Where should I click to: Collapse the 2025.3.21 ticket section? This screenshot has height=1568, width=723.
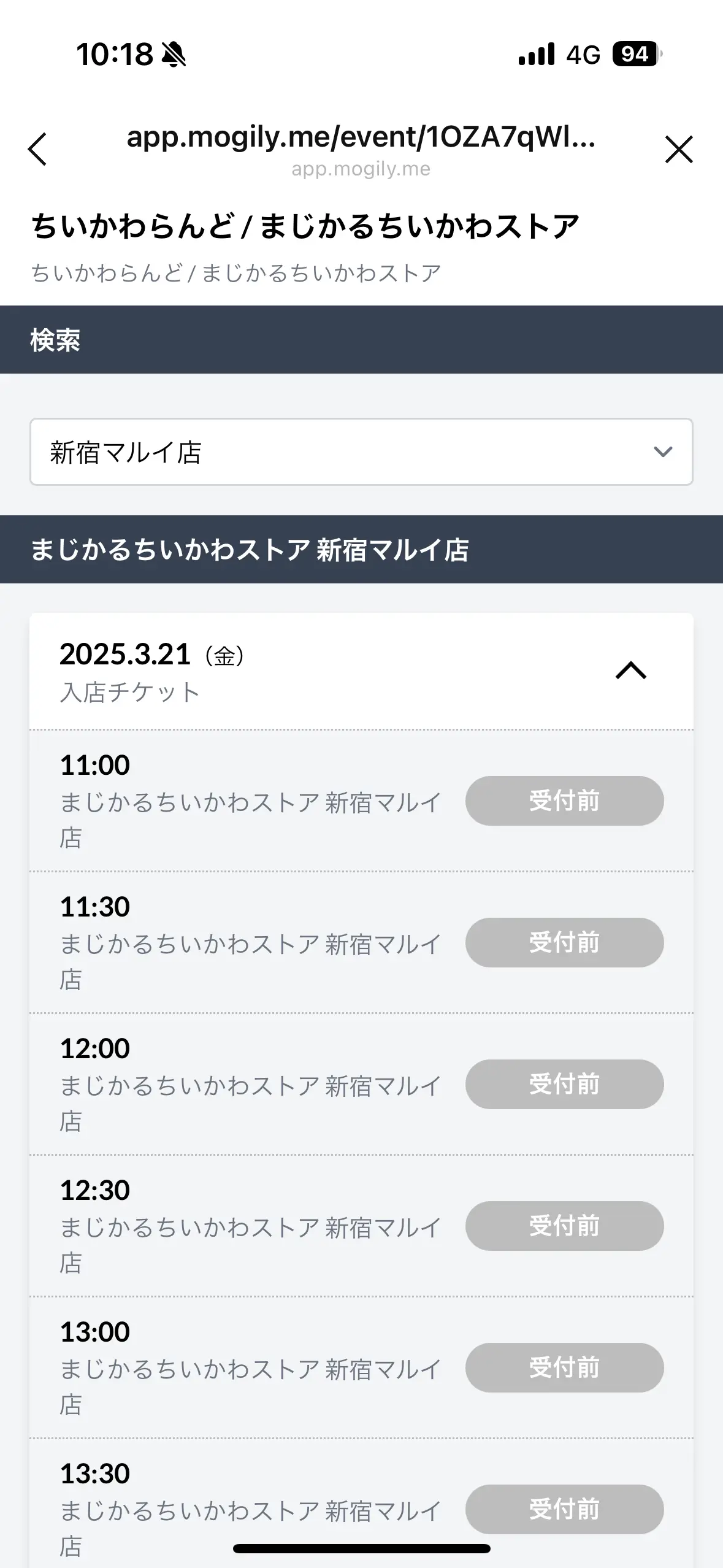point(631,671)
